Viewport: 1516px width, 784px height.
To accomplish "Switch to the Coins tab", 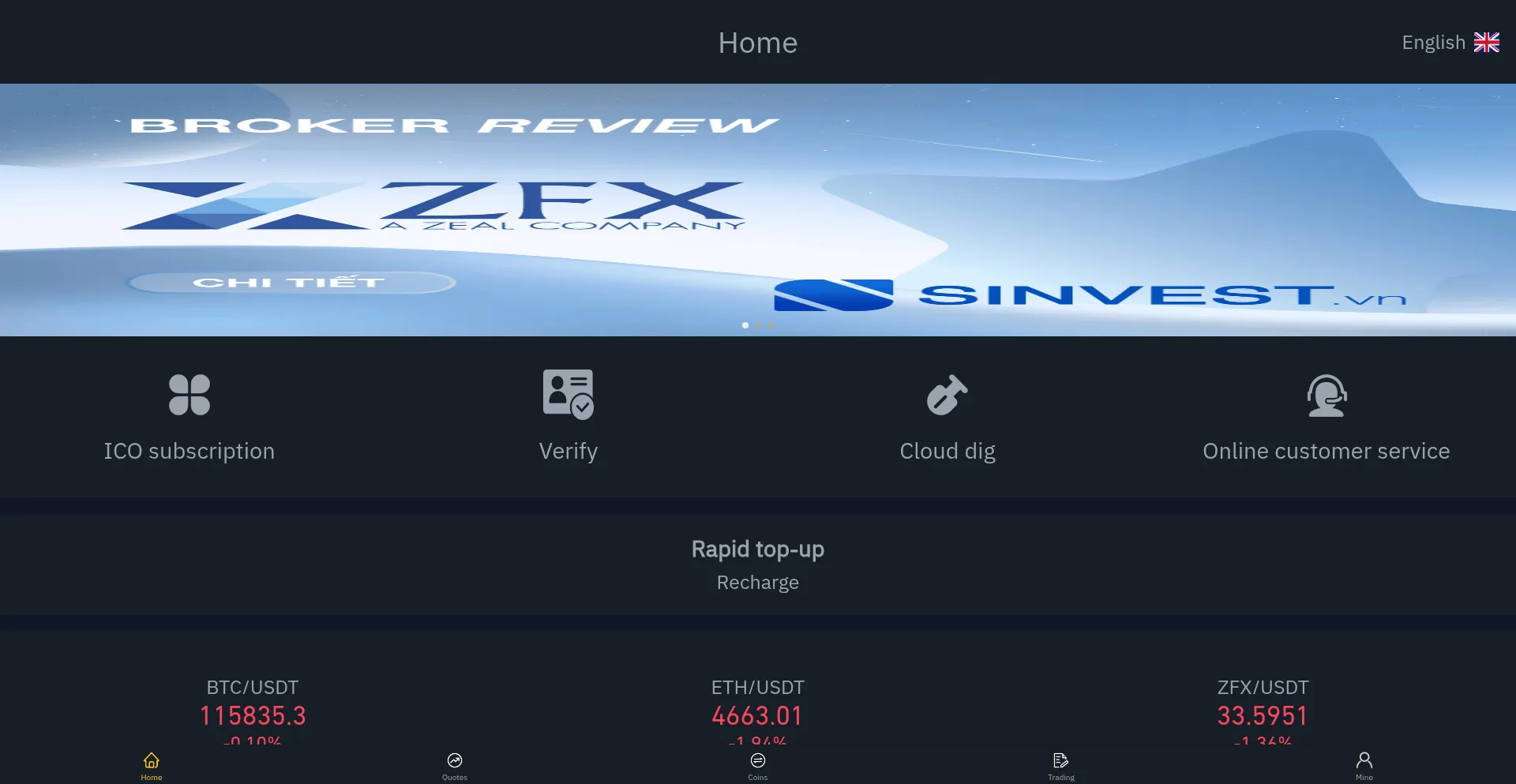I will pos(758,766).
